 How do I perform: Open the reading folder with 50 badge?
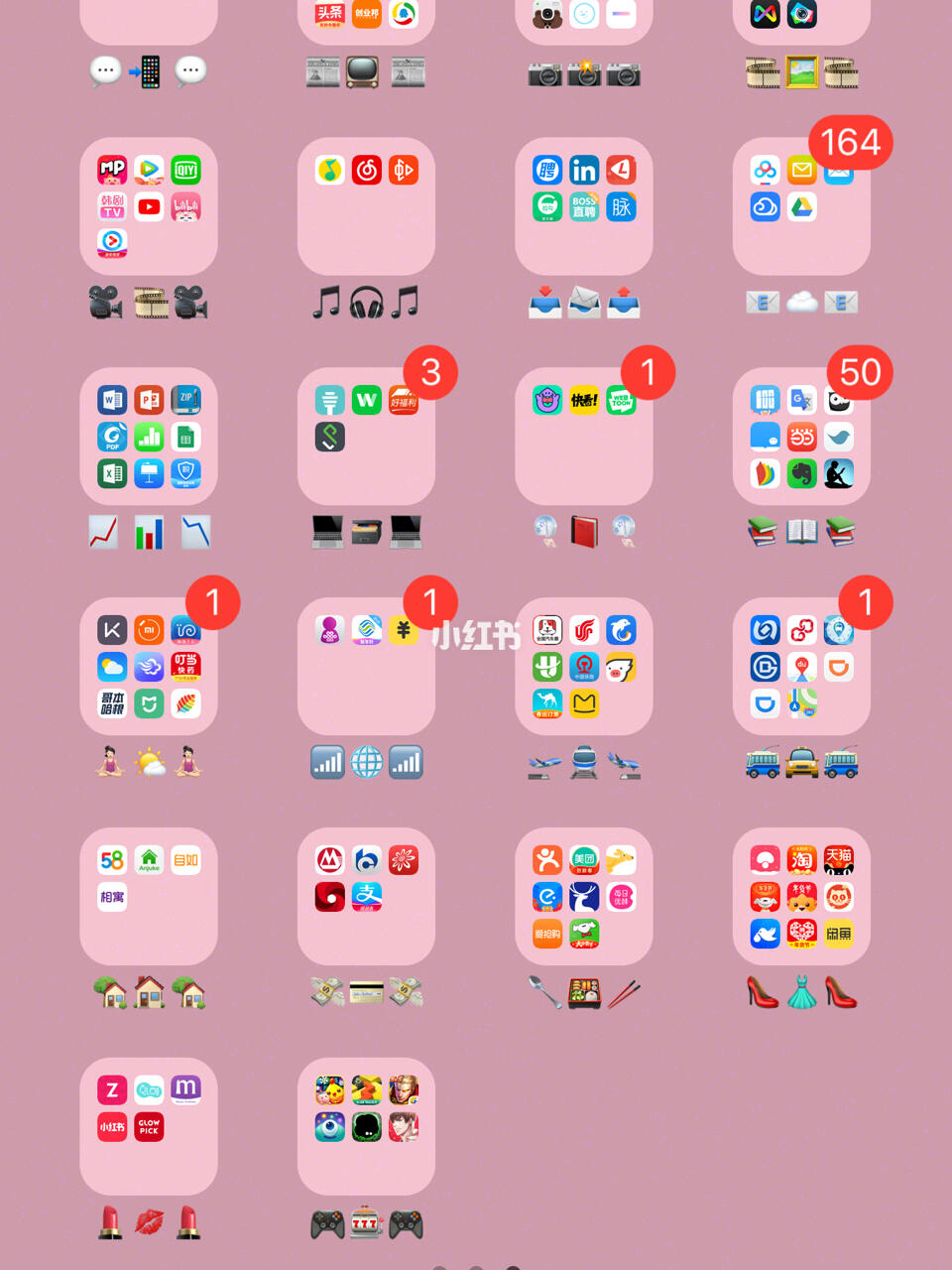coord(801,437)
